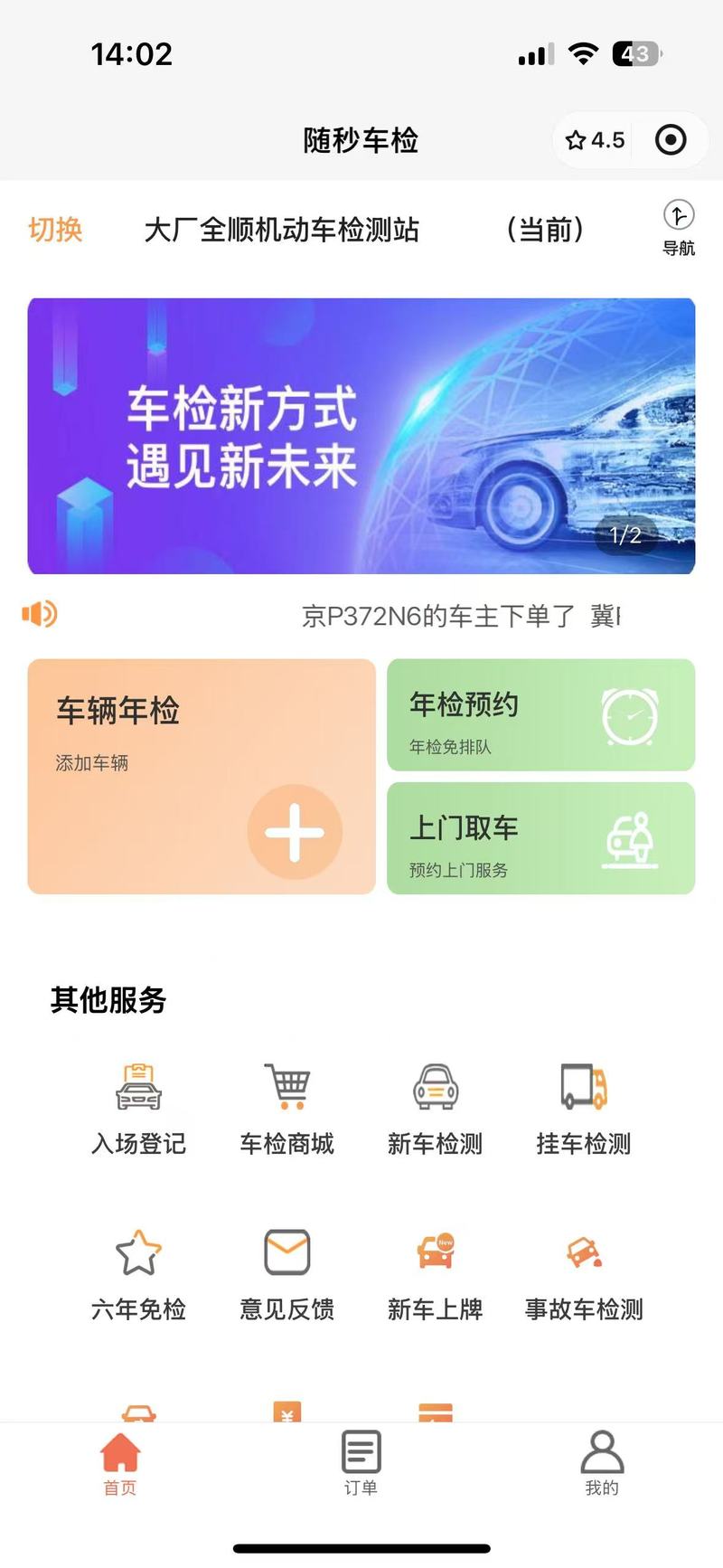Open 导航 navigation to the station
This screenshot has width=723, height=1568.
coord(679,229)
